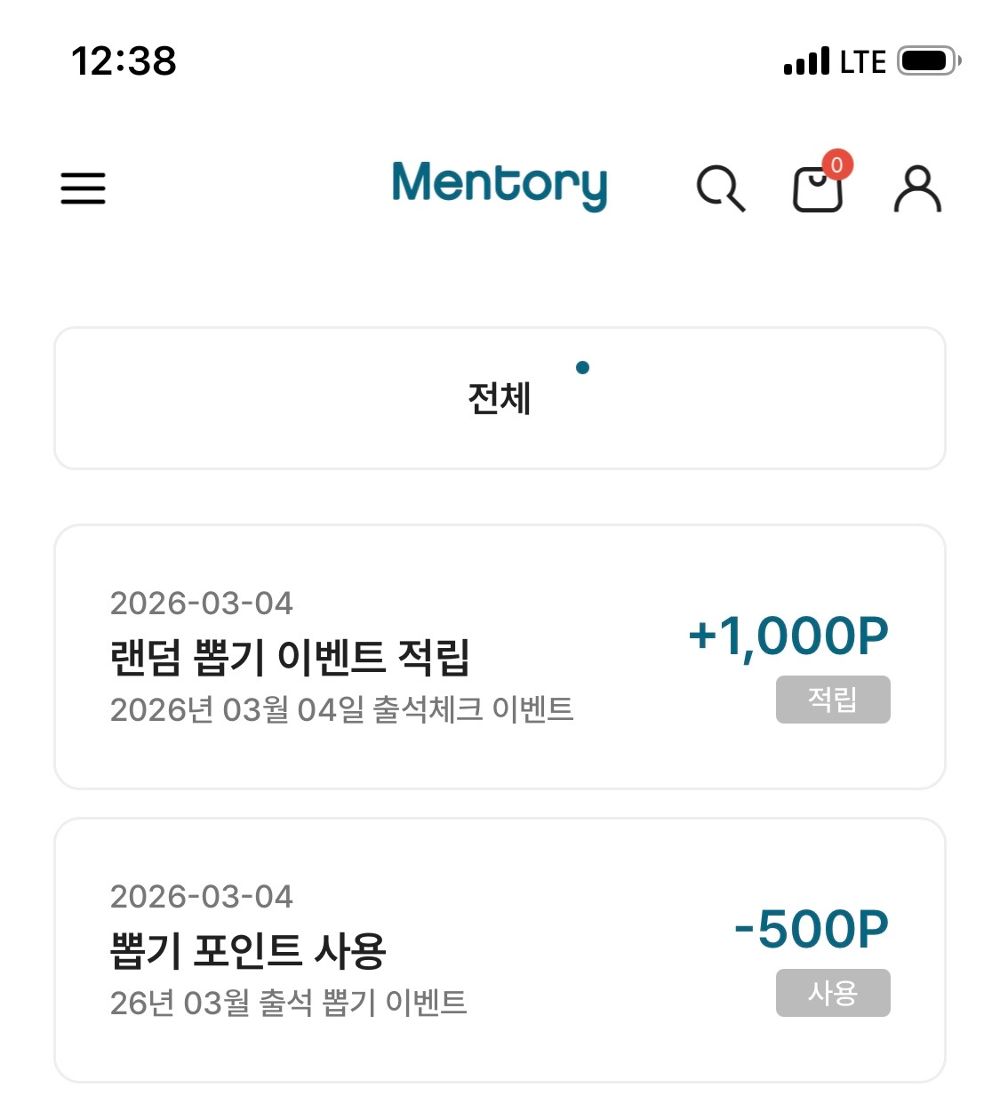Expand the +1,000P transaction card
The width and height of the screenshot is (1000, 1093).
500,653
